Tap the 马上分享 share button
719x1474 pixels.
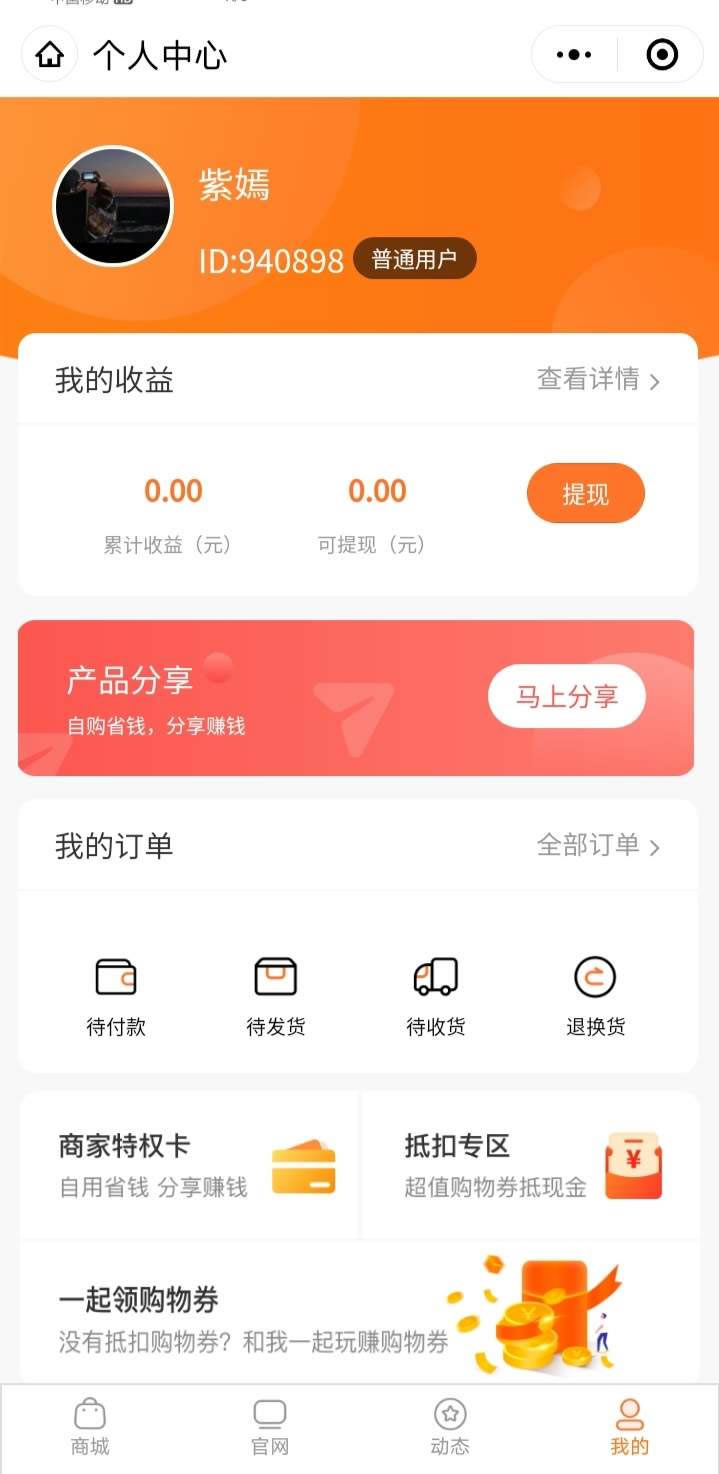566,696
